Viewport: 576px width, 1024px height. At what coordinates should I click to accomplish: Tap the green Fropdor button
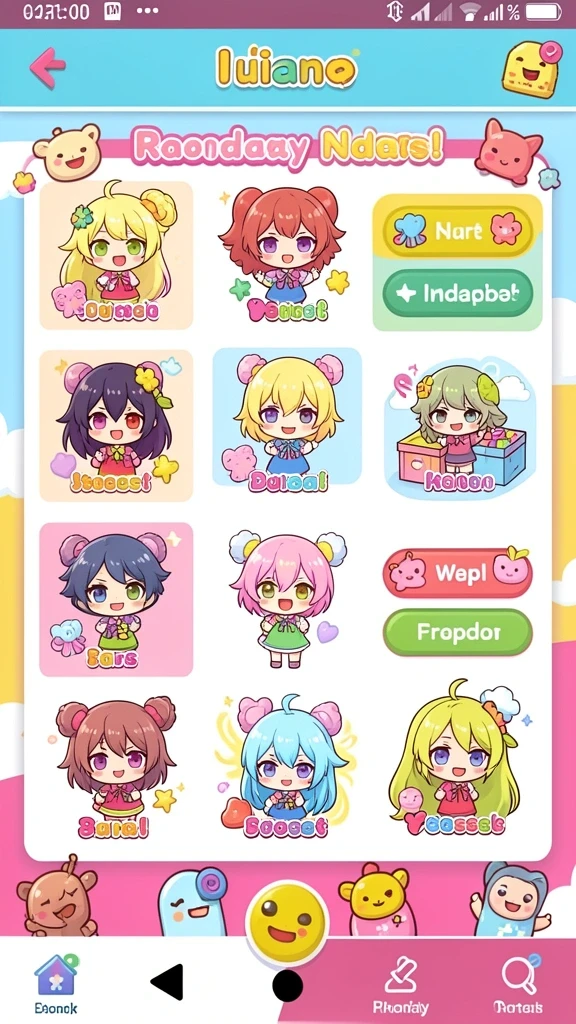point(457,632)
